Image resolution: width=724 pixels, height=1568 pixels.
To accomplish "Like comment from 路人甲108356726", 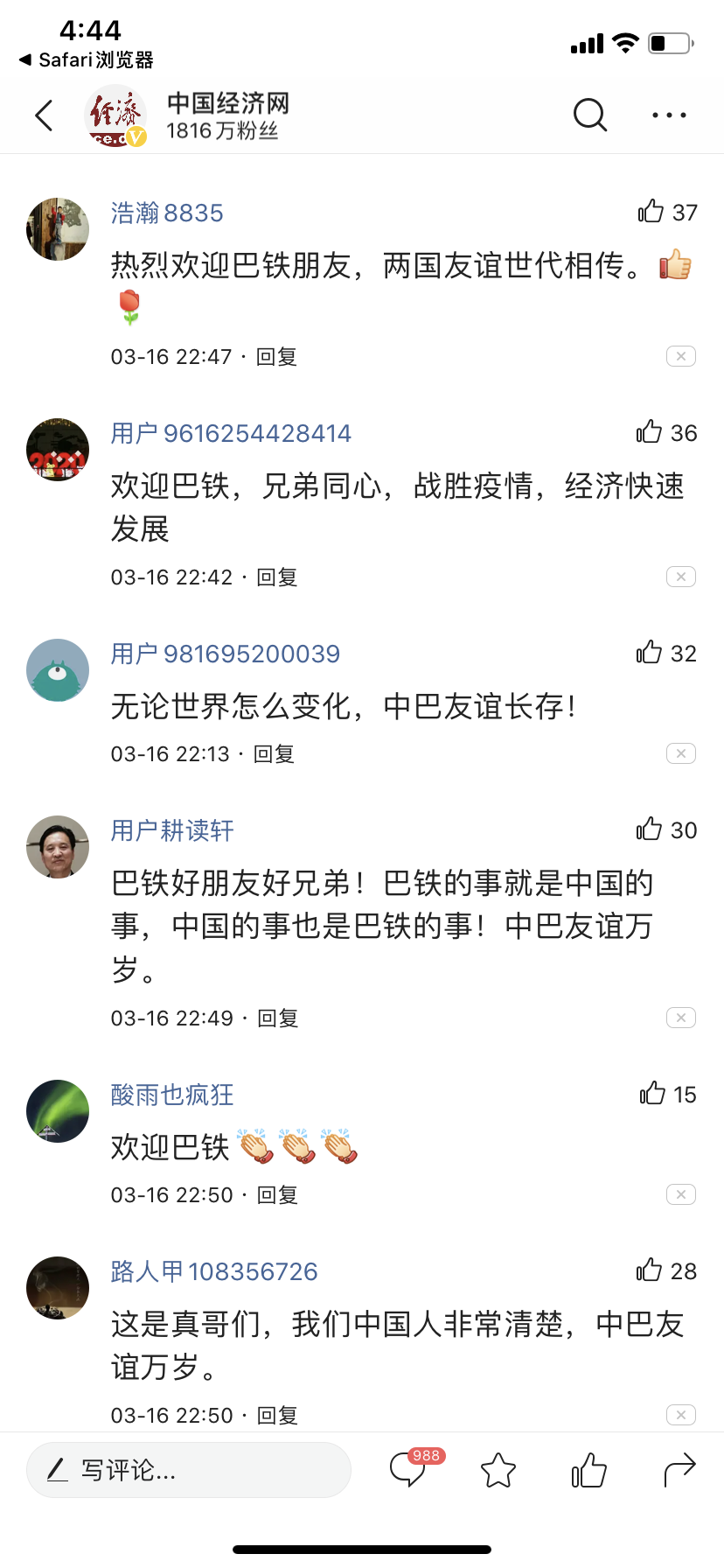I will point(650,1270).
